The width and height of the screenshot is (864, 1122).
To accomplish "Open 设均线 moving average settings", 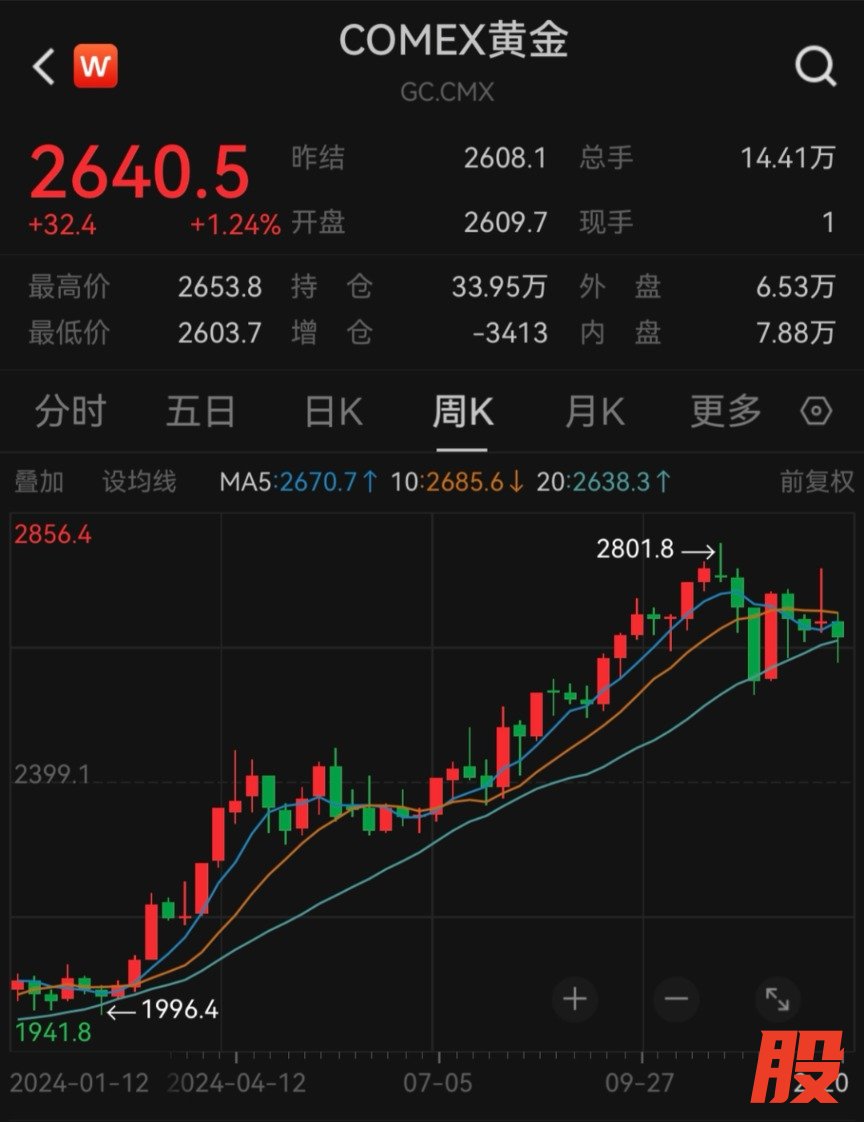I will 139,482.
